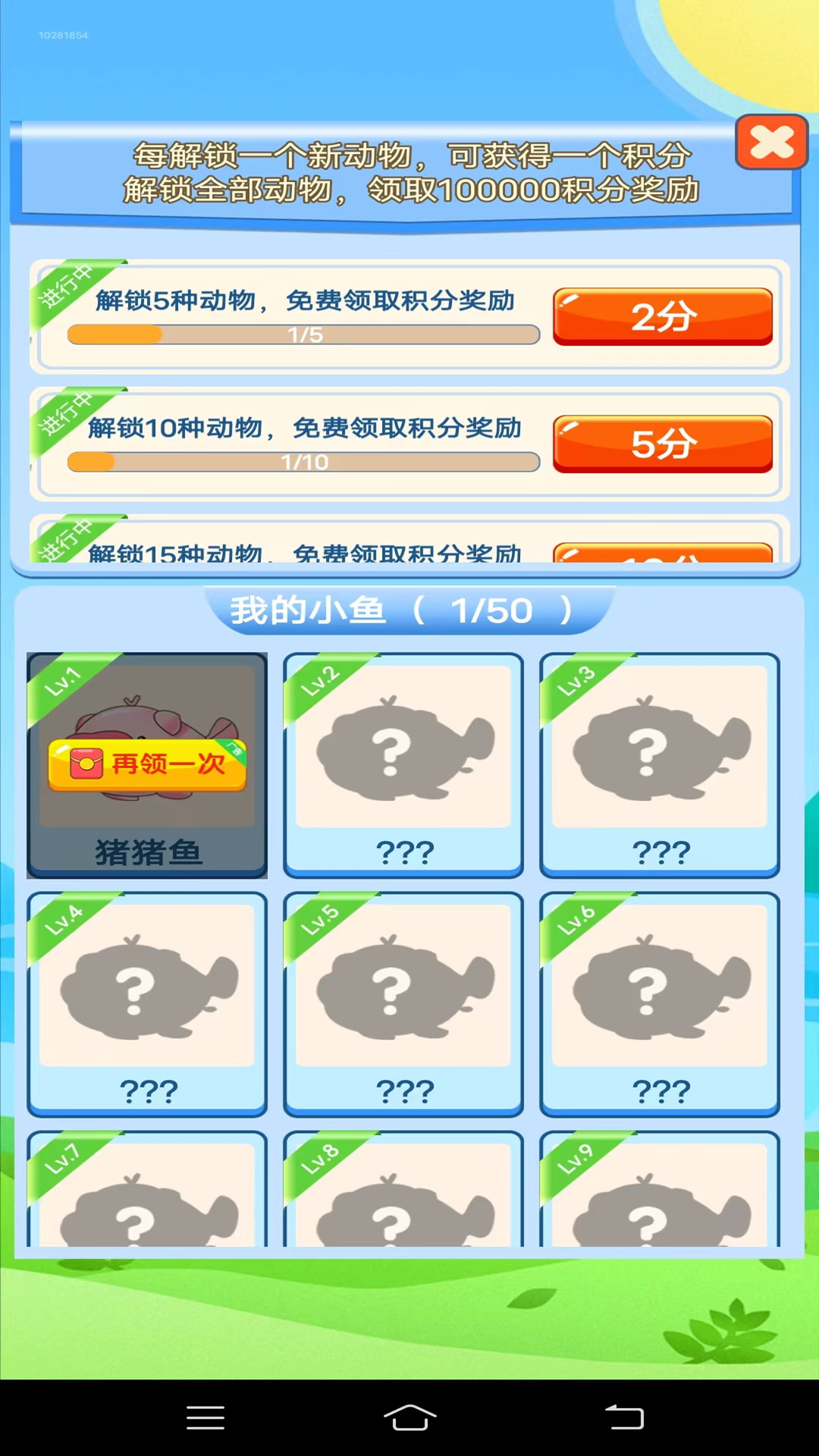This screenshot has height=1456, width=819.
Task: Select the 我的小鱼 (1/50) header tab
Action: click(x=409, y=610)
